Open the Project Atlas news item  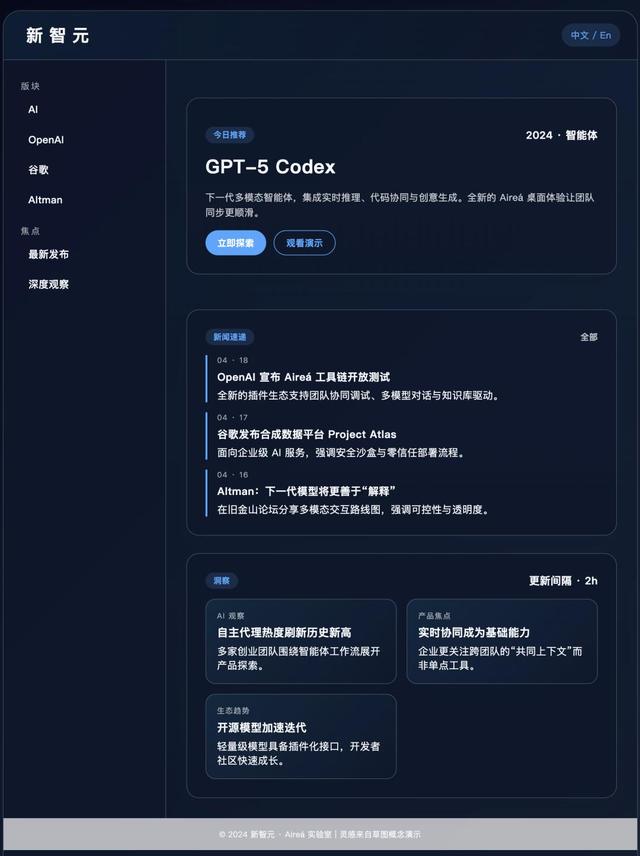coord(401,436)
